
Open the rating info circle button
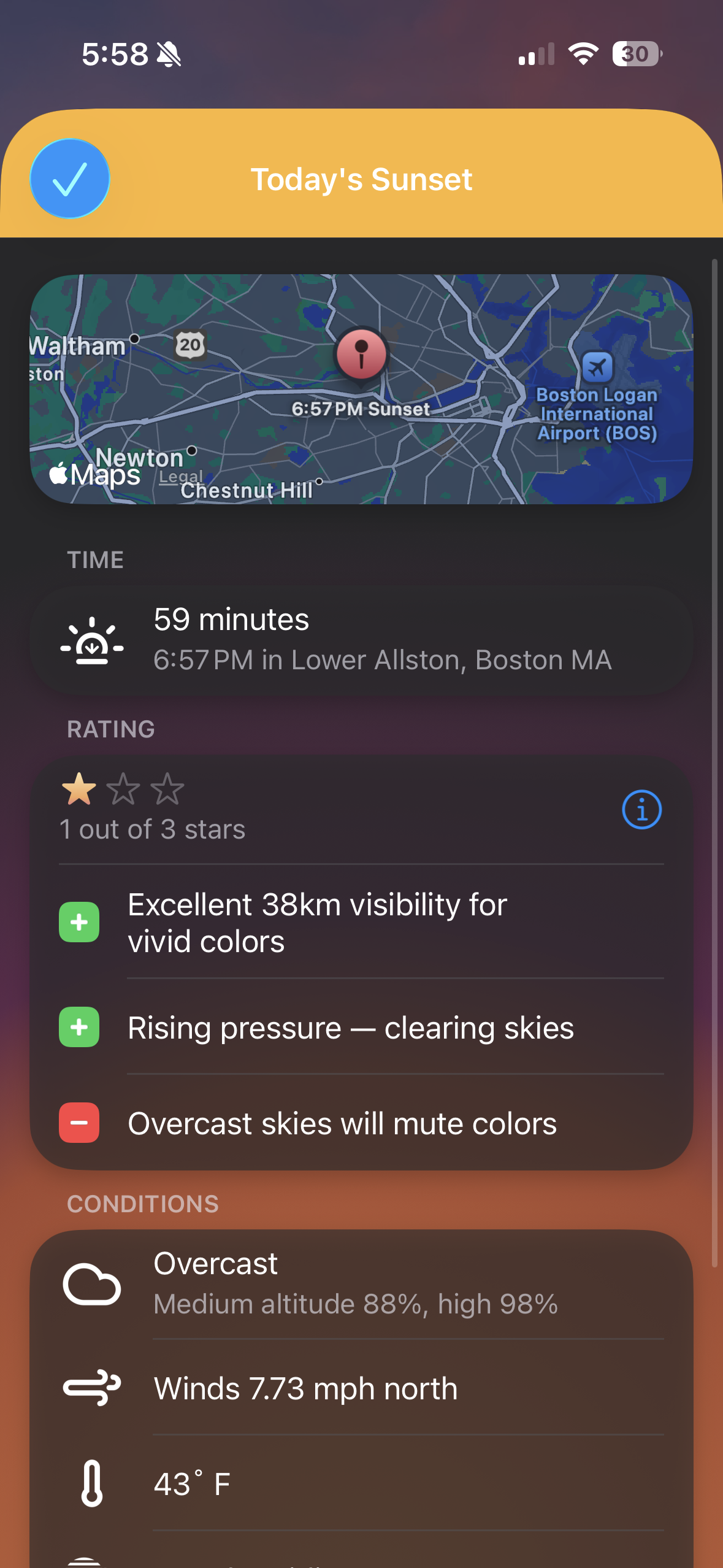(641, 810)
